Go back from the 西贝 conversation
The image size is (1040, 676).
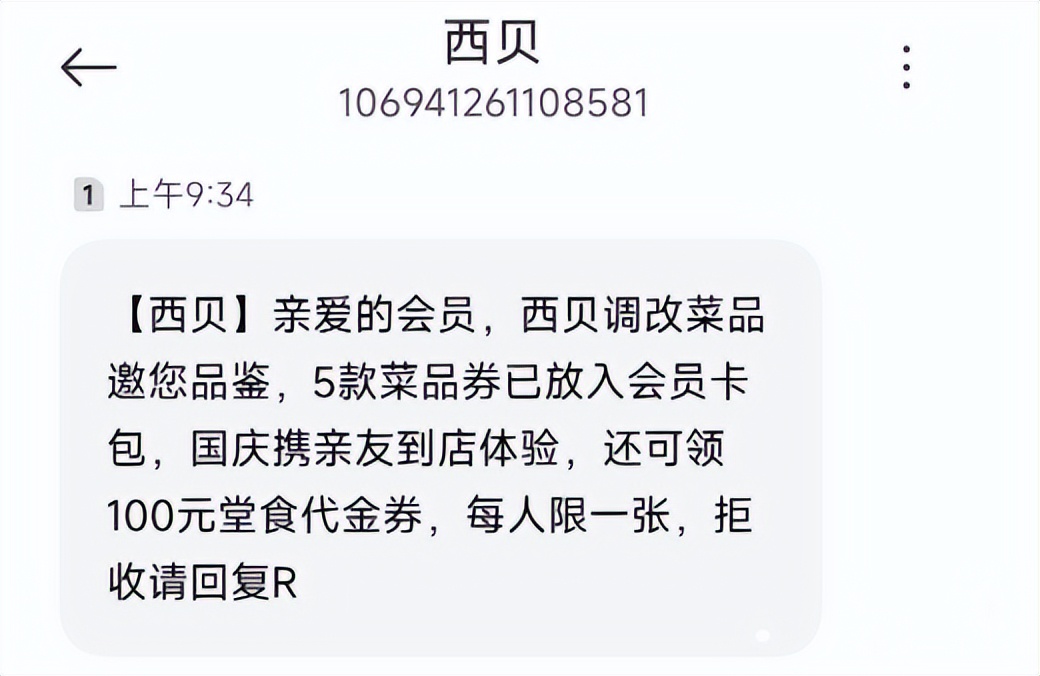coord(89,67)
